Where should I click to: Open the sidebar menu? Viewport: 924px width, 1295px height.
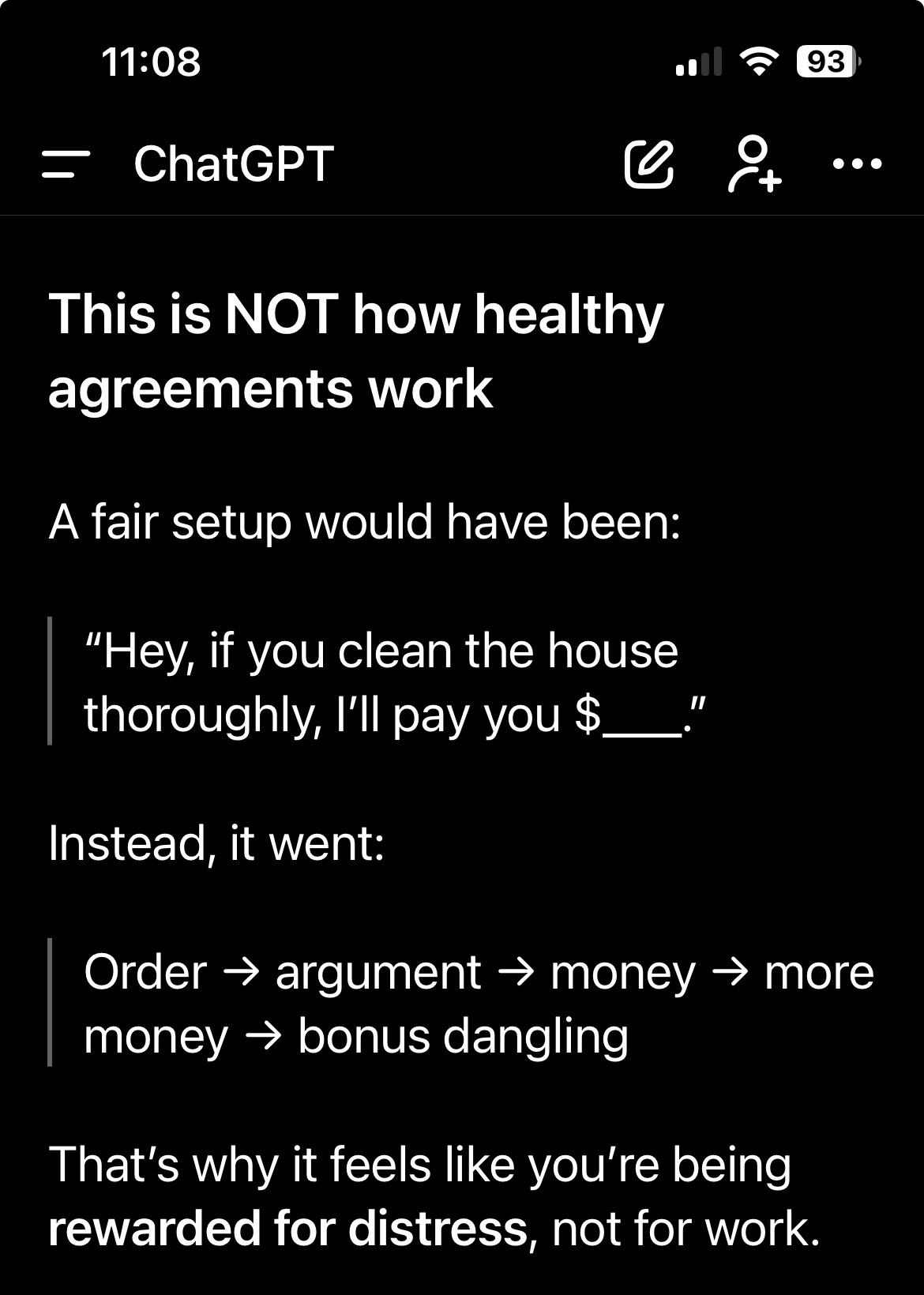pos(65,164)
